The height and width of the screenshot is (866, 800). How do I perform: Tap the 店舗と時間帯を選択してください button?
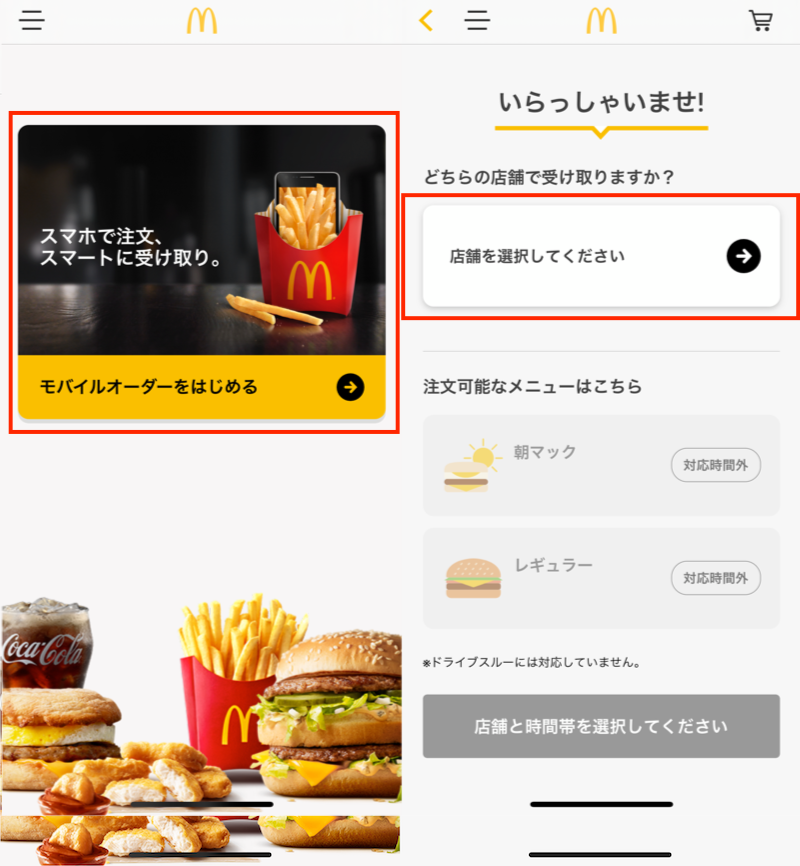(x=600, y=726)
